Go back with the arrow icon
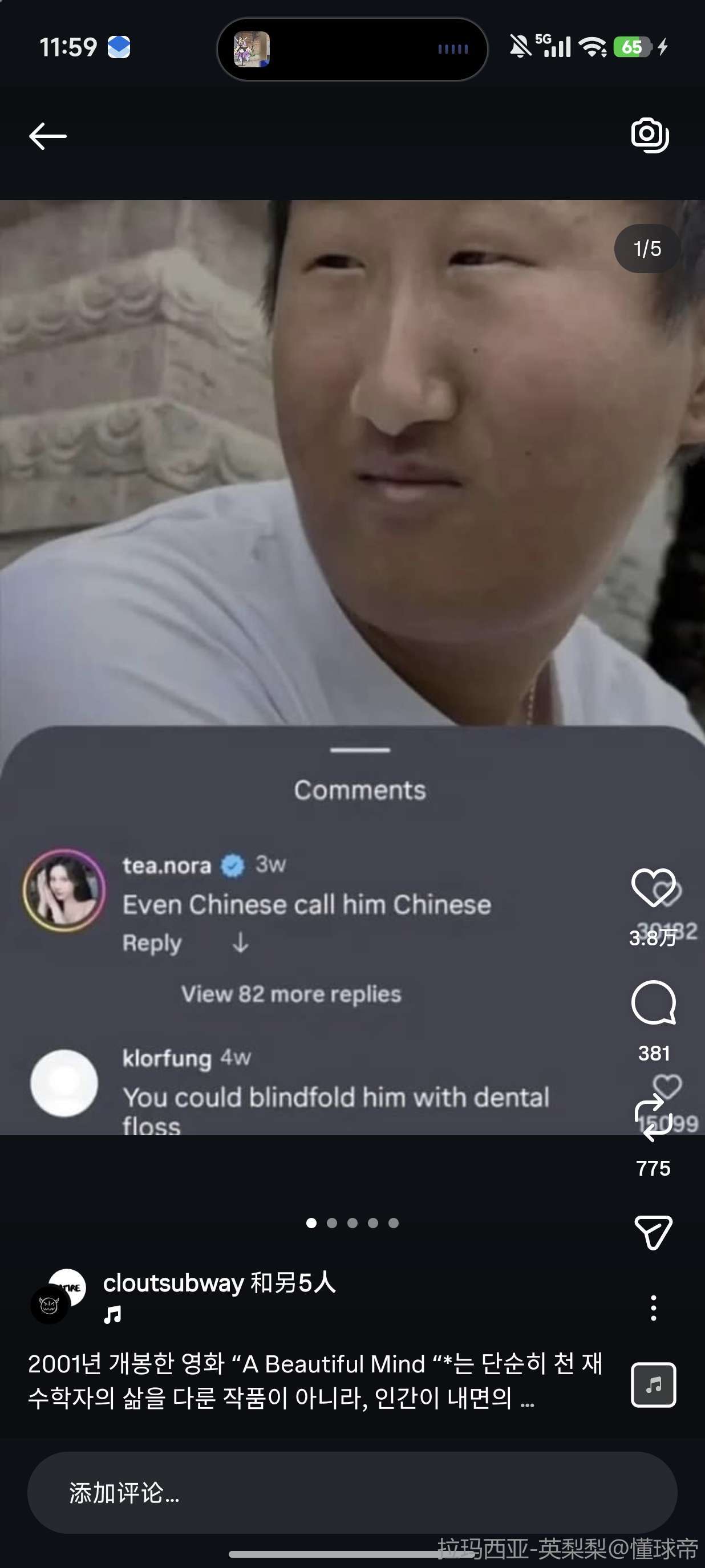This screenshot has height=1568, width=705. 47,135
